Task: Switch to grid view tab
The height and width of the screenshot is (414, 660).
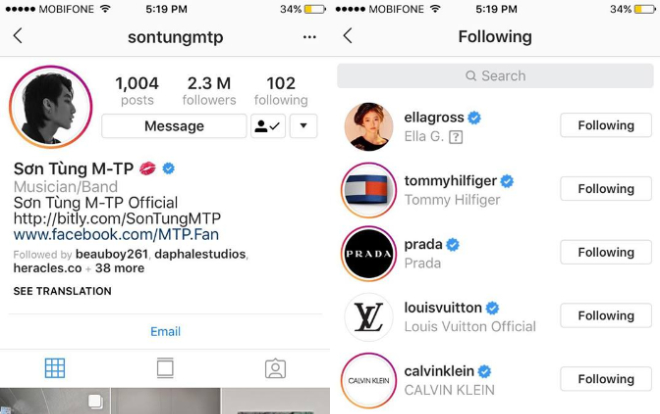Action: click(x=55, y=369)
